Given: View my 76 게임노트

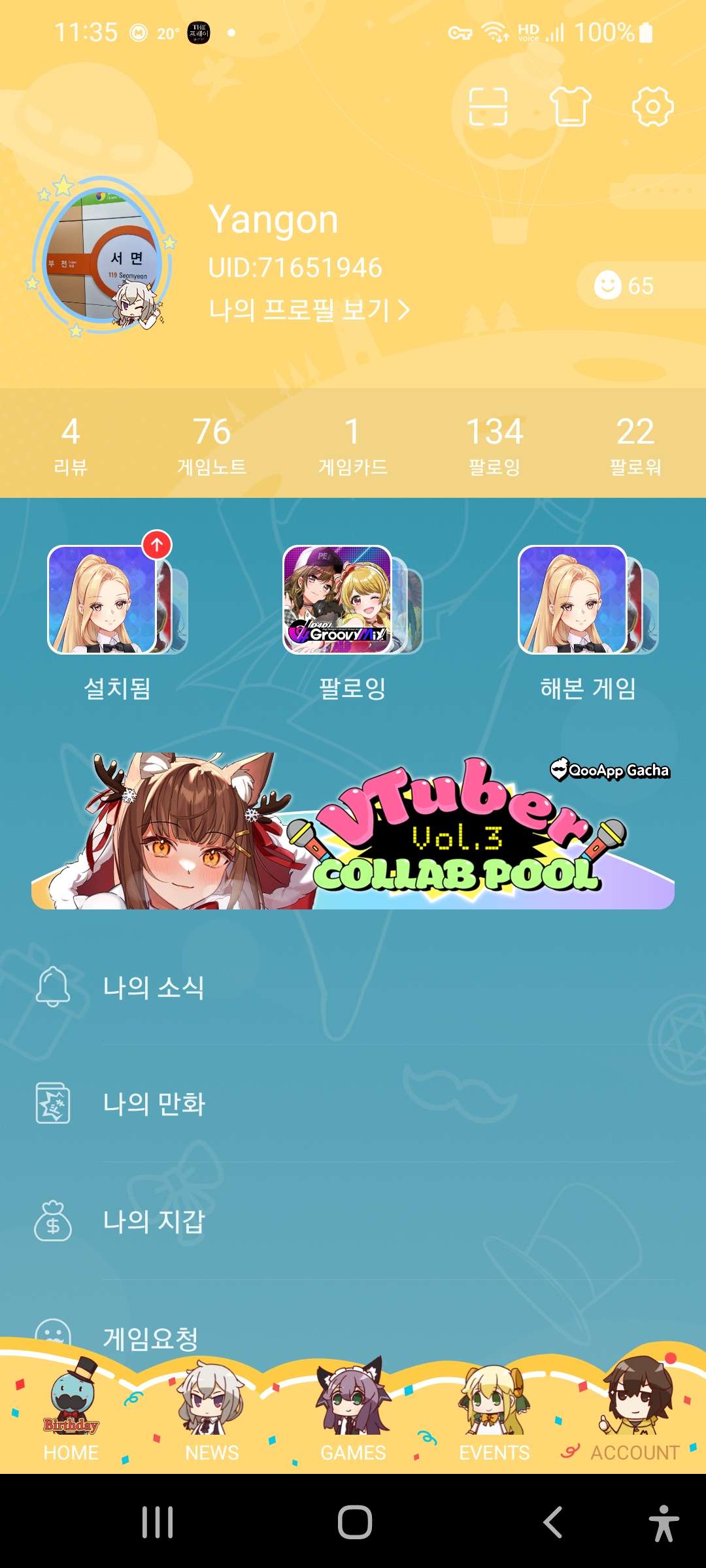Looking at the screenshot, I should point(212,444).
